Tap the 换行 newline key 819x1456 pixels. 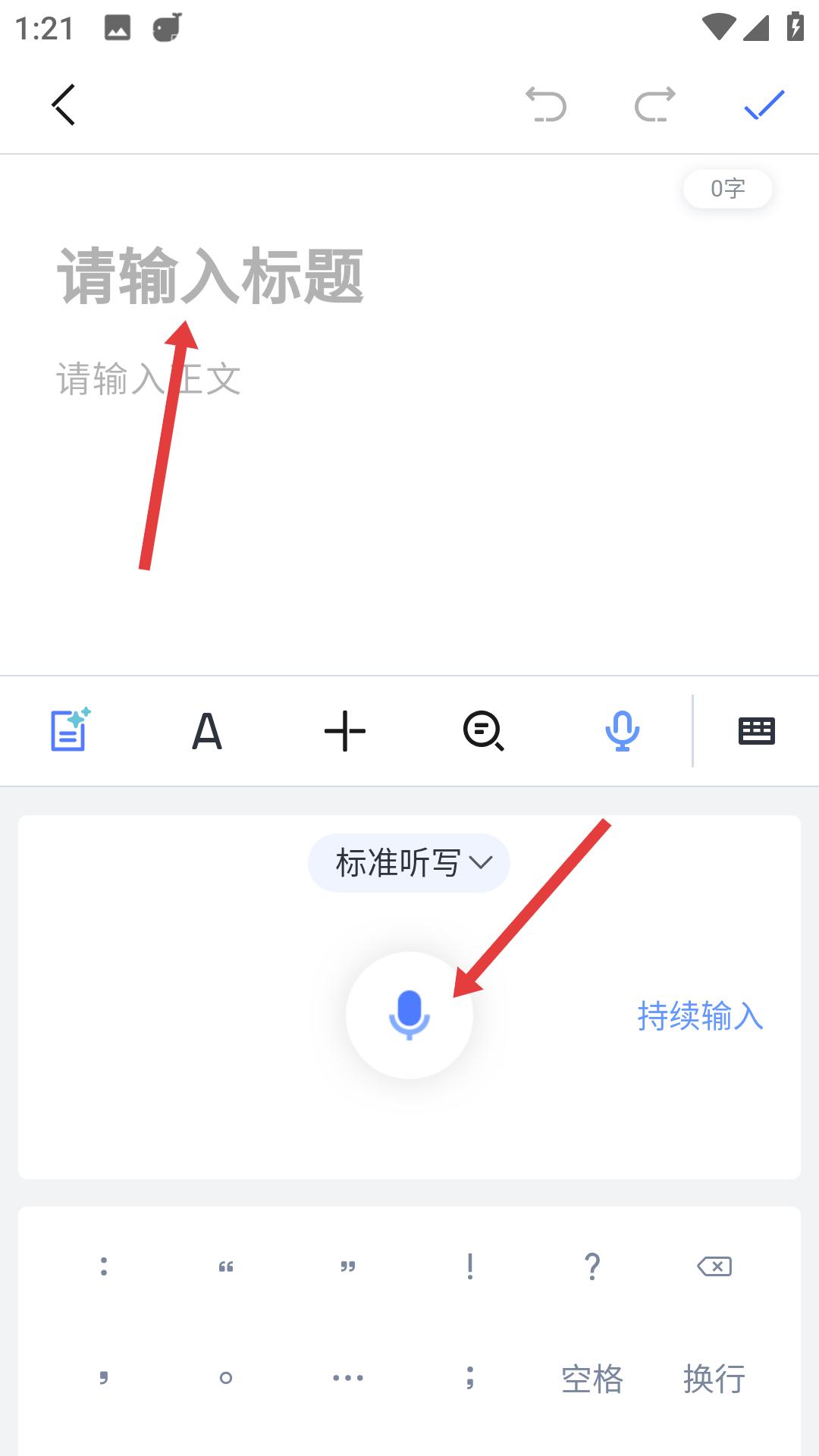[713, 1380]
